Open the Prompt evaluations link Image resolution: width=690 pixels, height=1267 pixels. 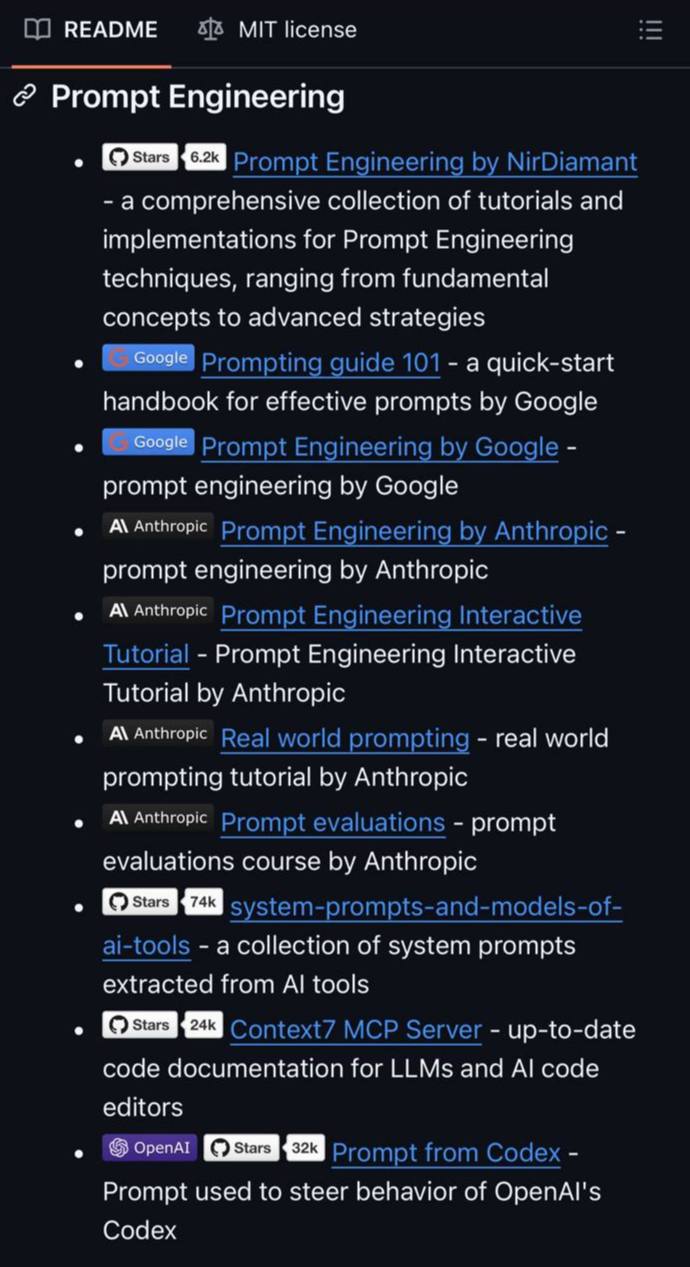332,822
